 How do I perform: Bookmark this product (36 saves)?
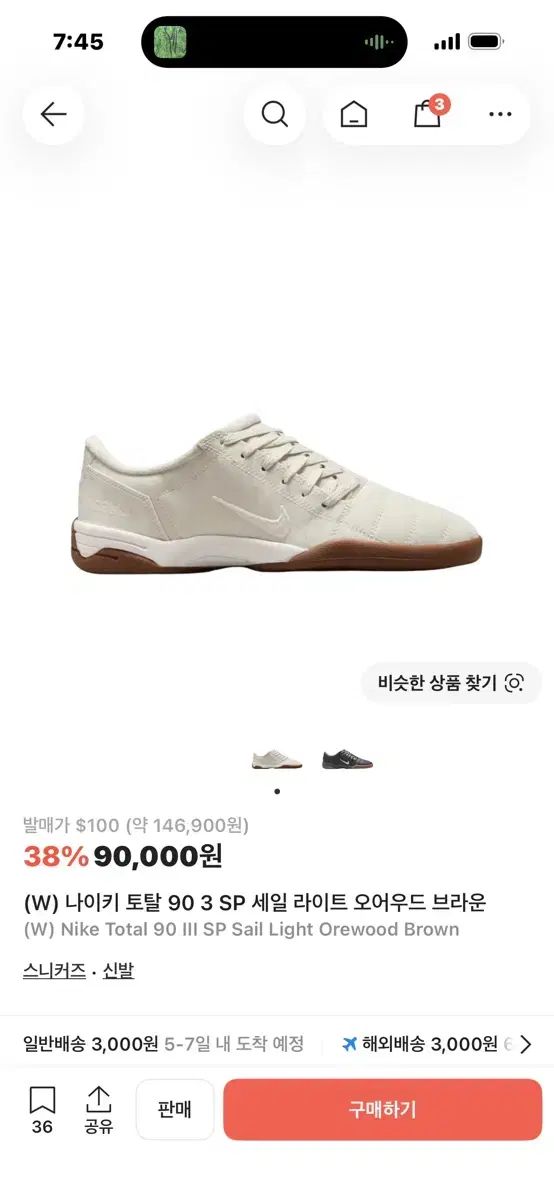pyautogui.click(x=42, y=1110)
